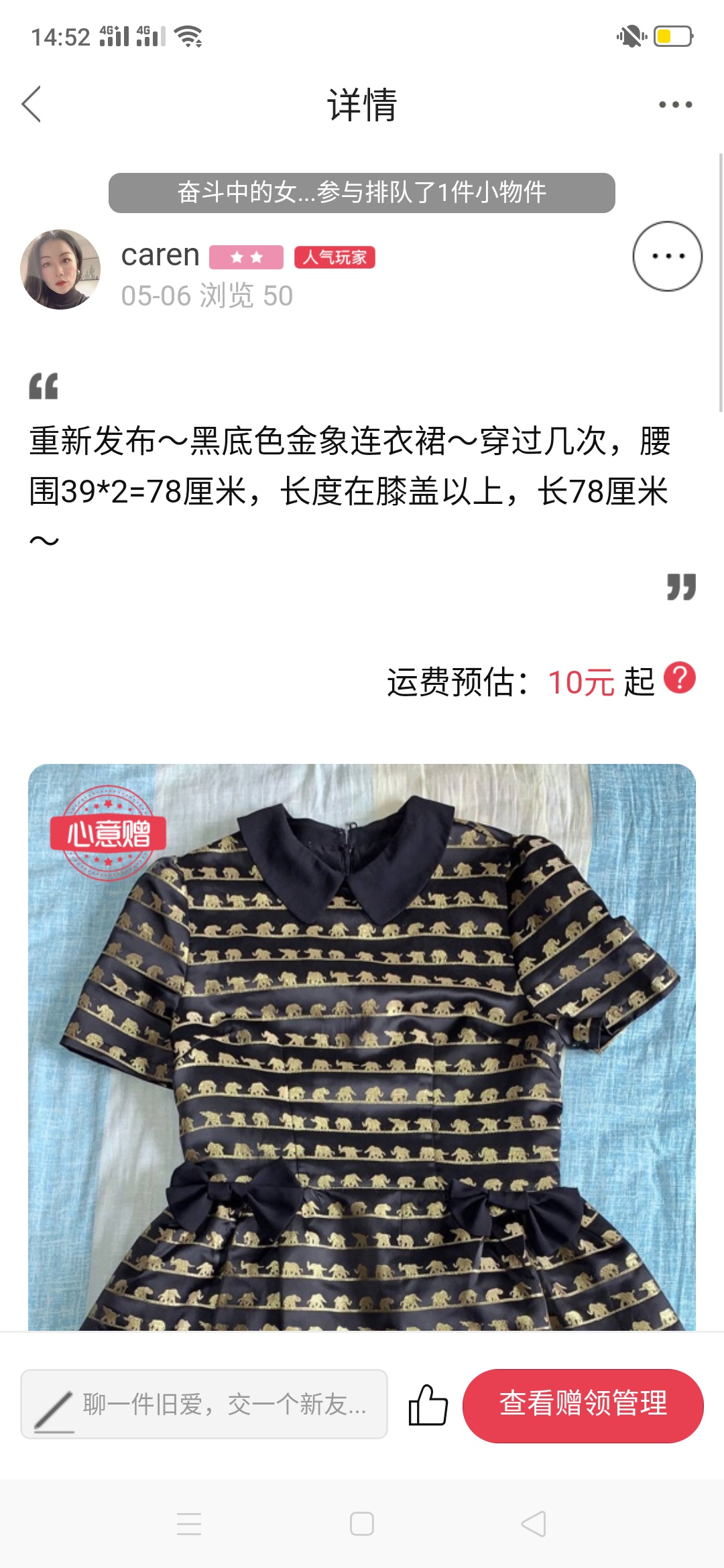Tap the comment field to write a message
This screenshot has width=724, height=1568.
(x=204, y=1404)
